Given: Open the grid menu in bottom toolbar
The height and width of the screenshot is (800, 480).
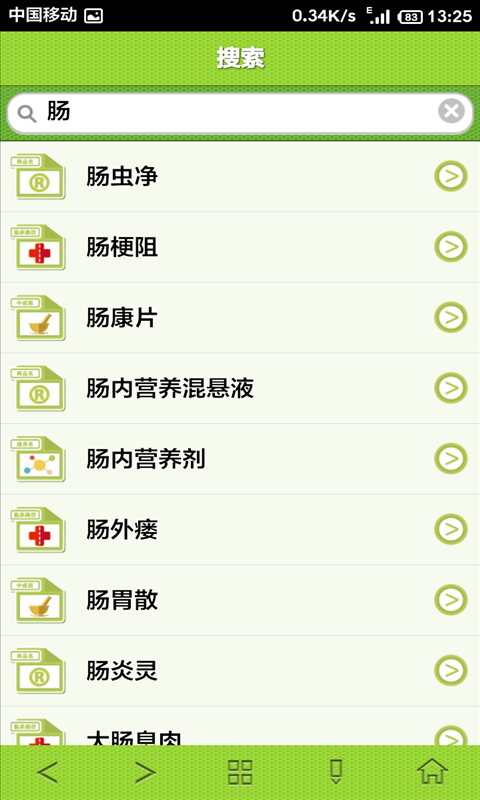Looking at the screenshot, I should coord(240,772).
